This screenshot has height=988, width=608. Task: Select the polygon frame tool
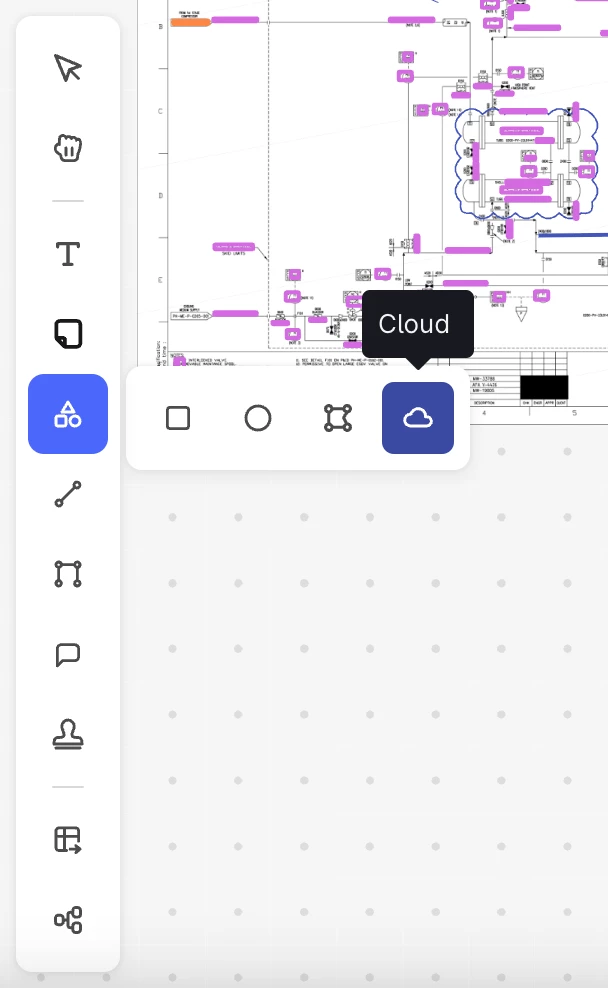68,574
